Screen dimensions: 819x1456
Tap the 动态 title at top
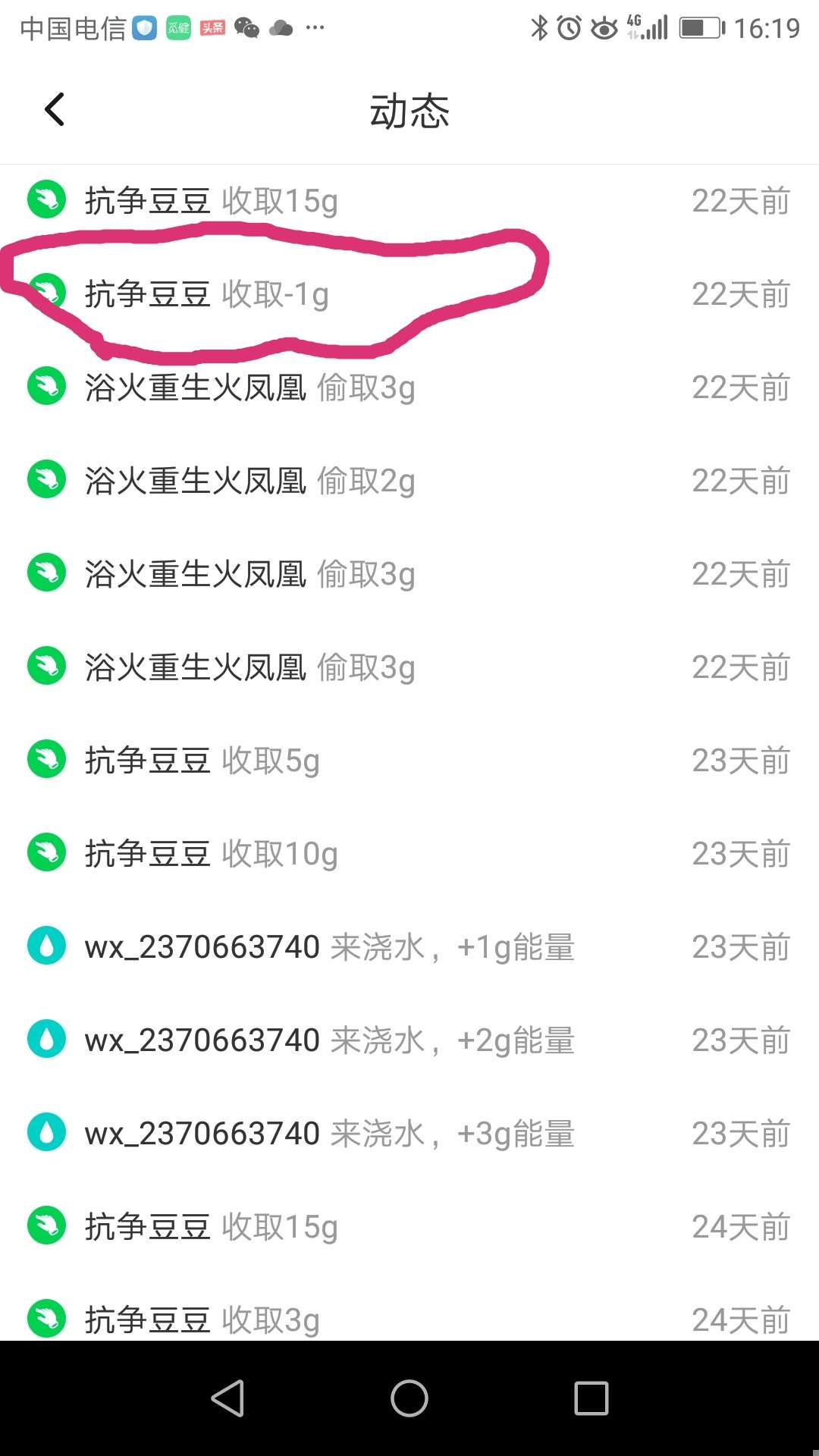click(x=408, y=110)
